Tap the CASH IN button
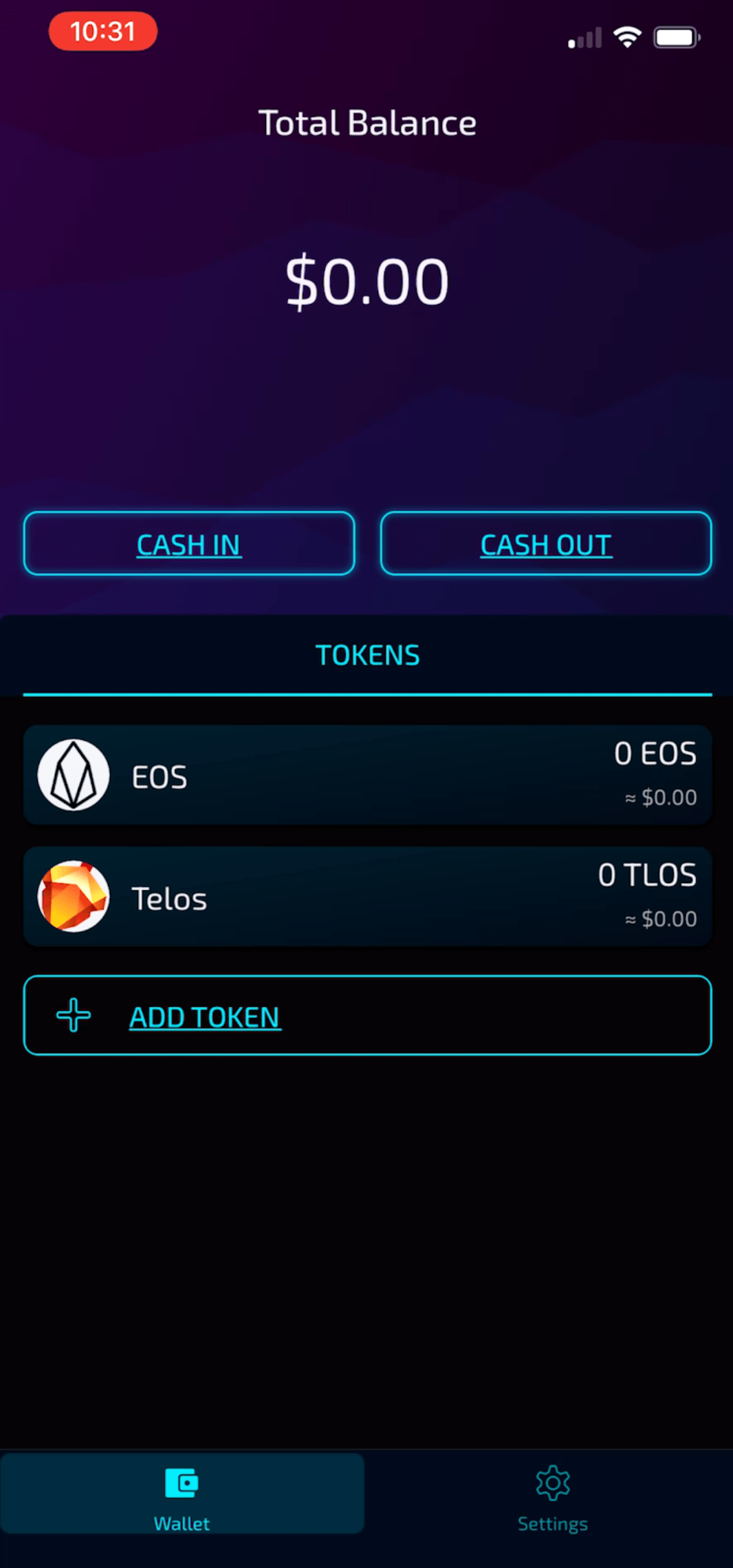 (x=189, y=543)
